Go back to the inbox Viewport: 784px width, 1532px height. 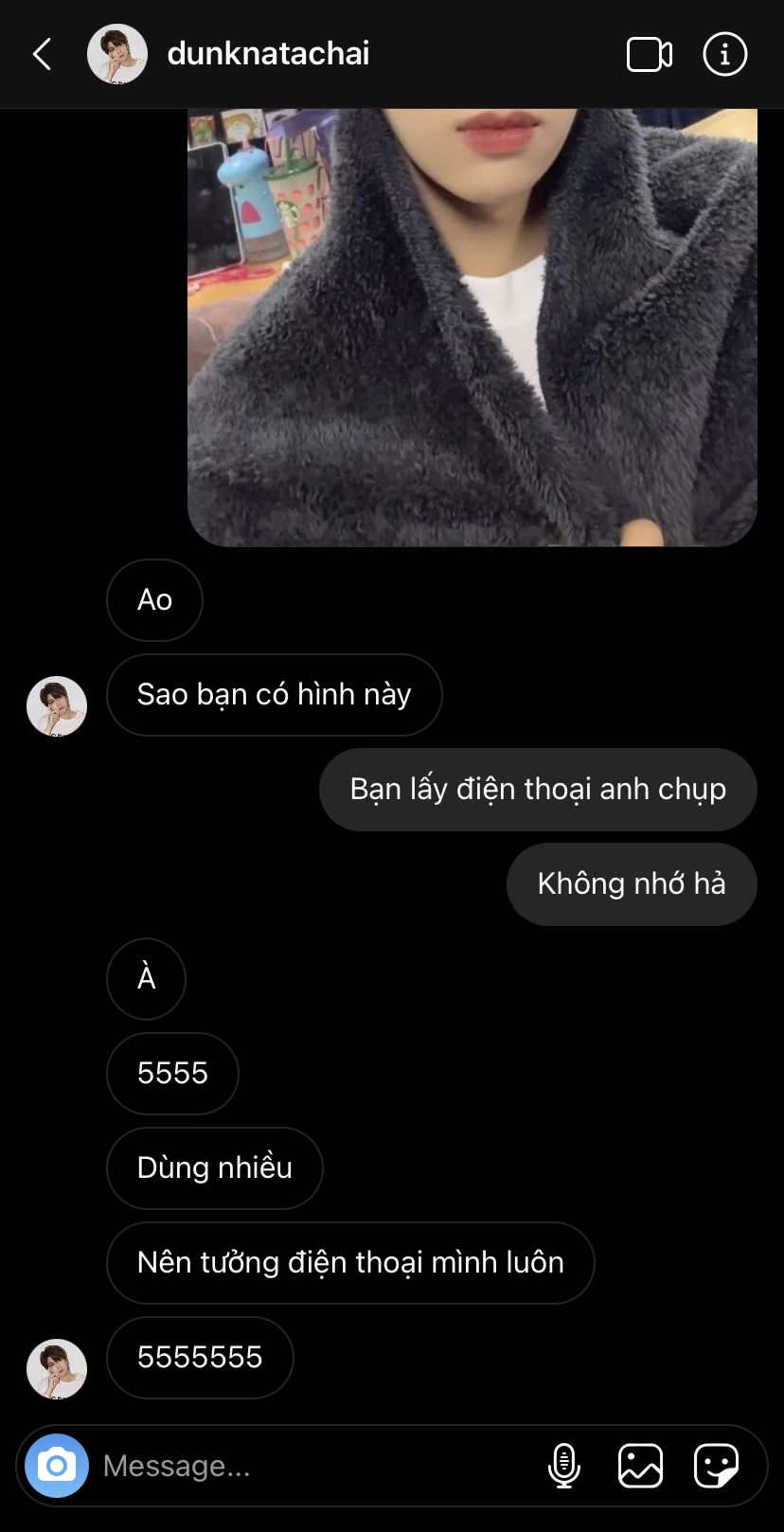pyautogui.click(x=43, y=54)
